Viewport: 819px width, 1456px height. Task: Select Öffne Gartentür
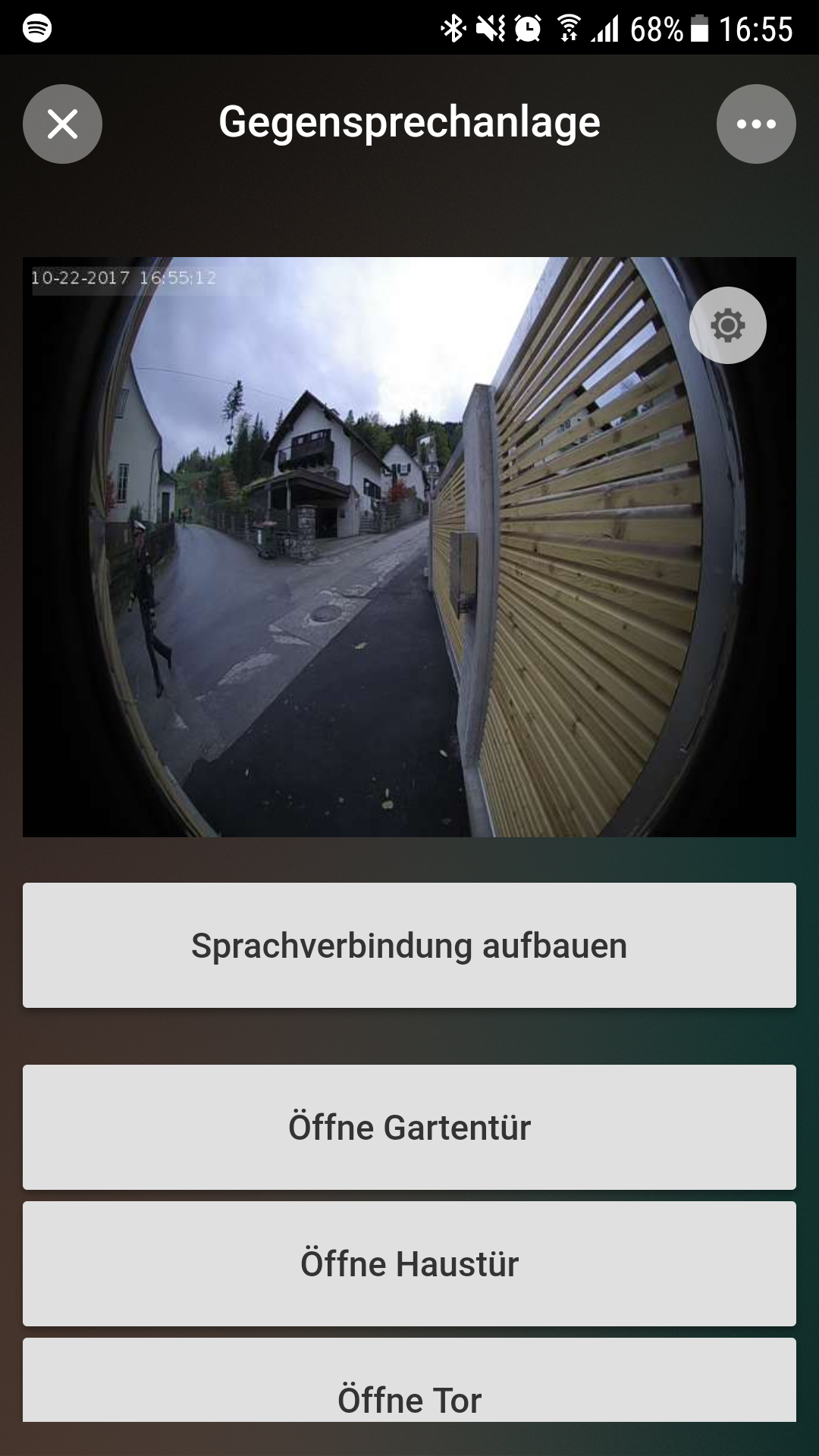[x=409, y=1127]
